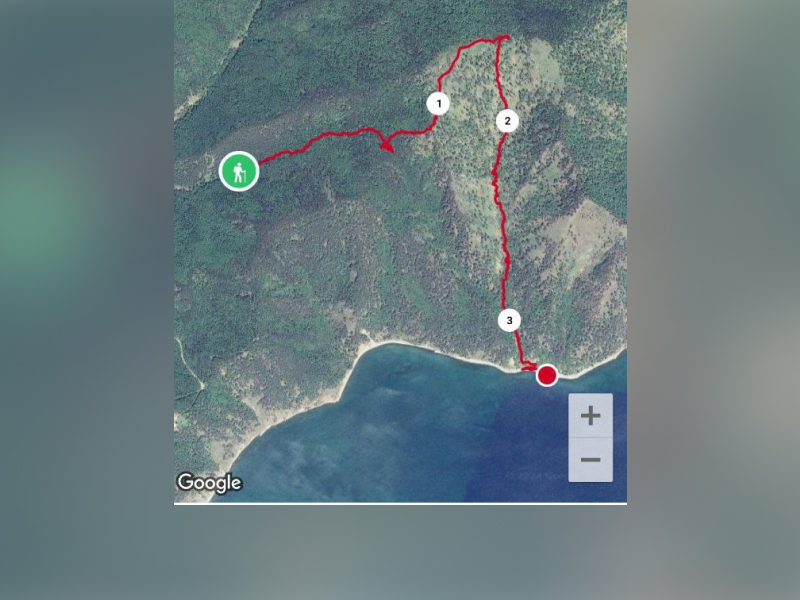Tap the red end point marker
This screenshot has height=600, width=800.
pos(547,375)
